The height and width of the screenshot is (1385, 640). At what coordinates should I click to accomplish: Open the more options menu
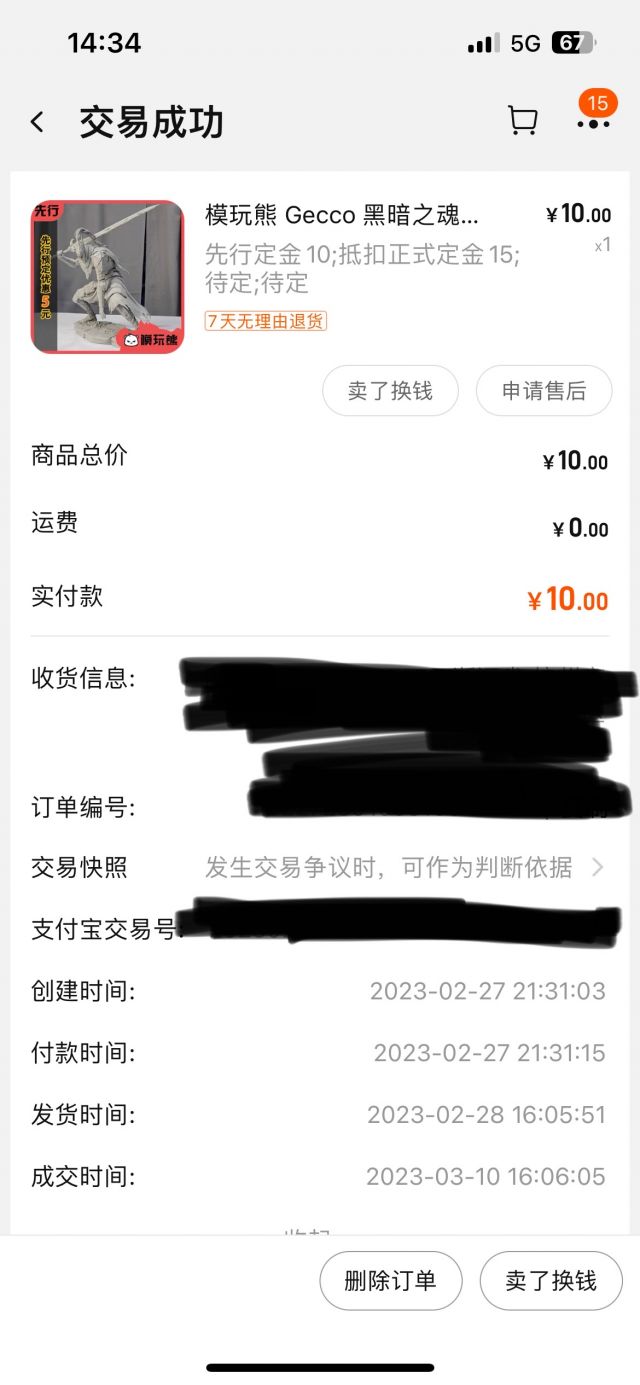pyautogui.click(x=593, y=123)
